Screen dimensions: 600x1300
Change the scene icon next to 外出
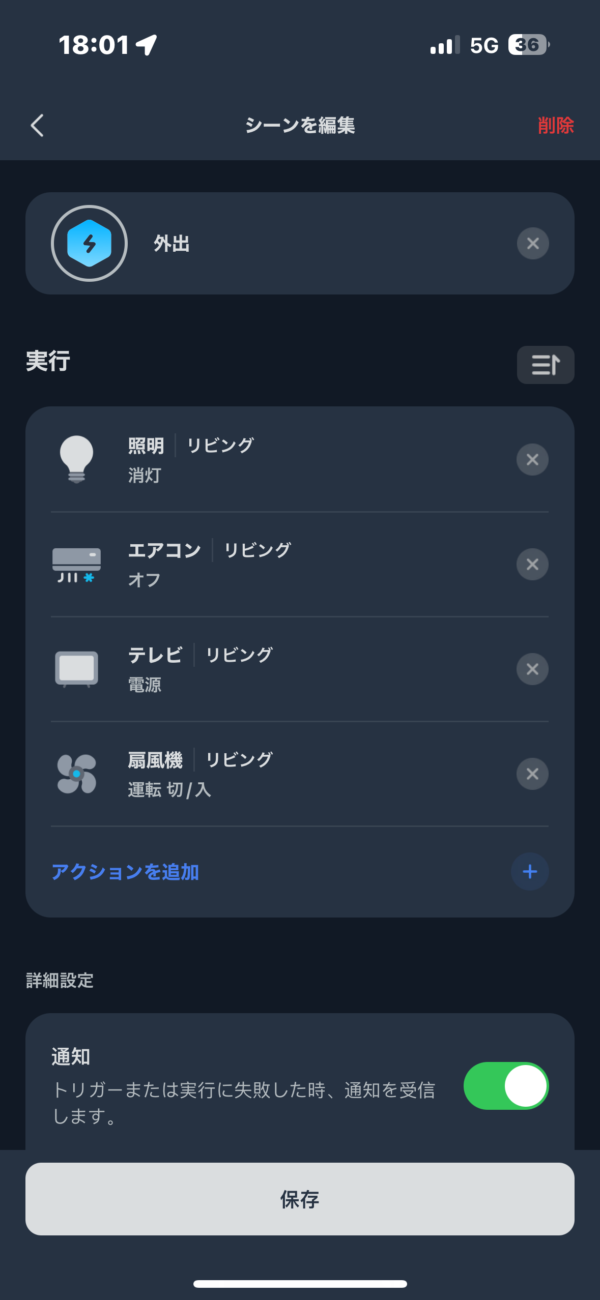89,243
